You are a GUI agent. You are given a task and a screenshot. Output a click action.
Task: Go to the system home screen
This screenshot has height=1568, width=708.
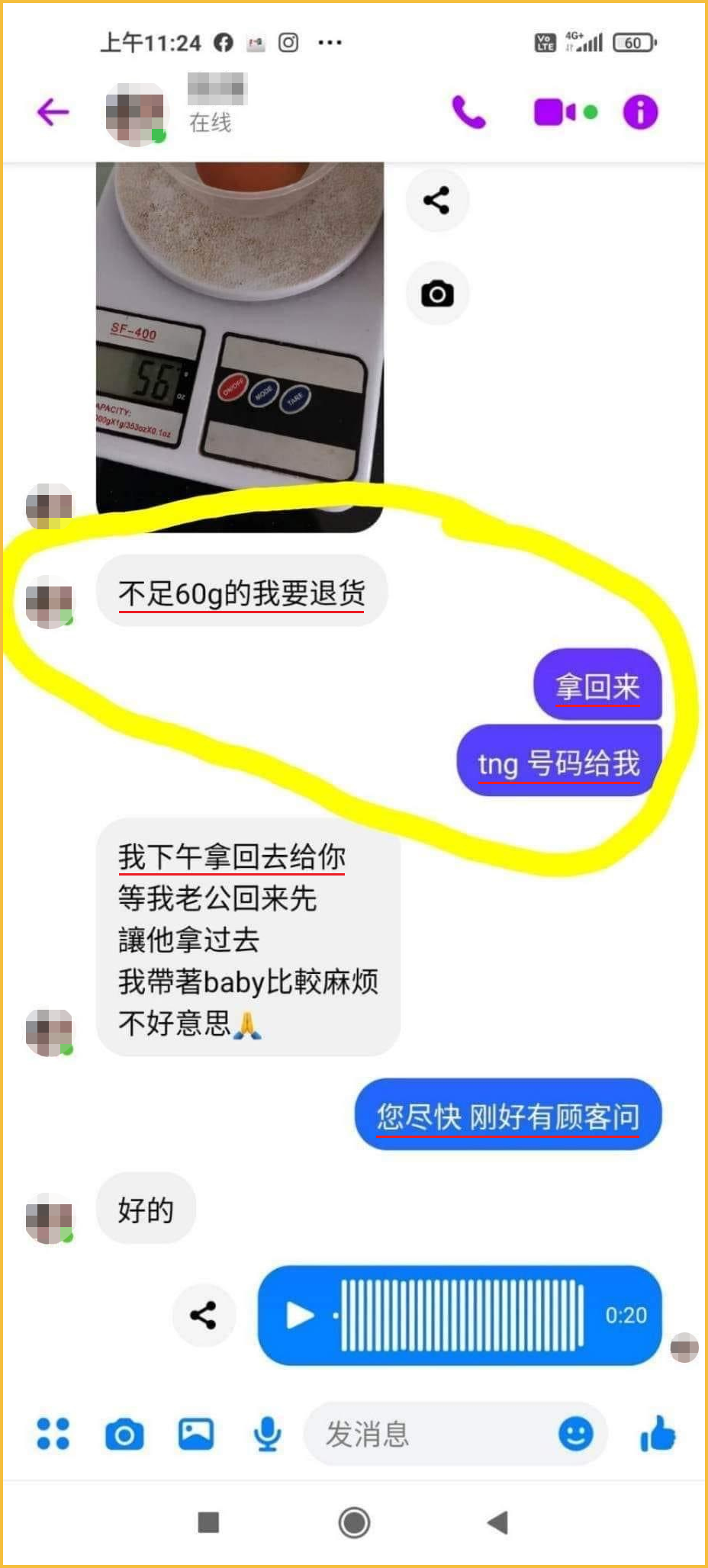tap(354, 1522)
